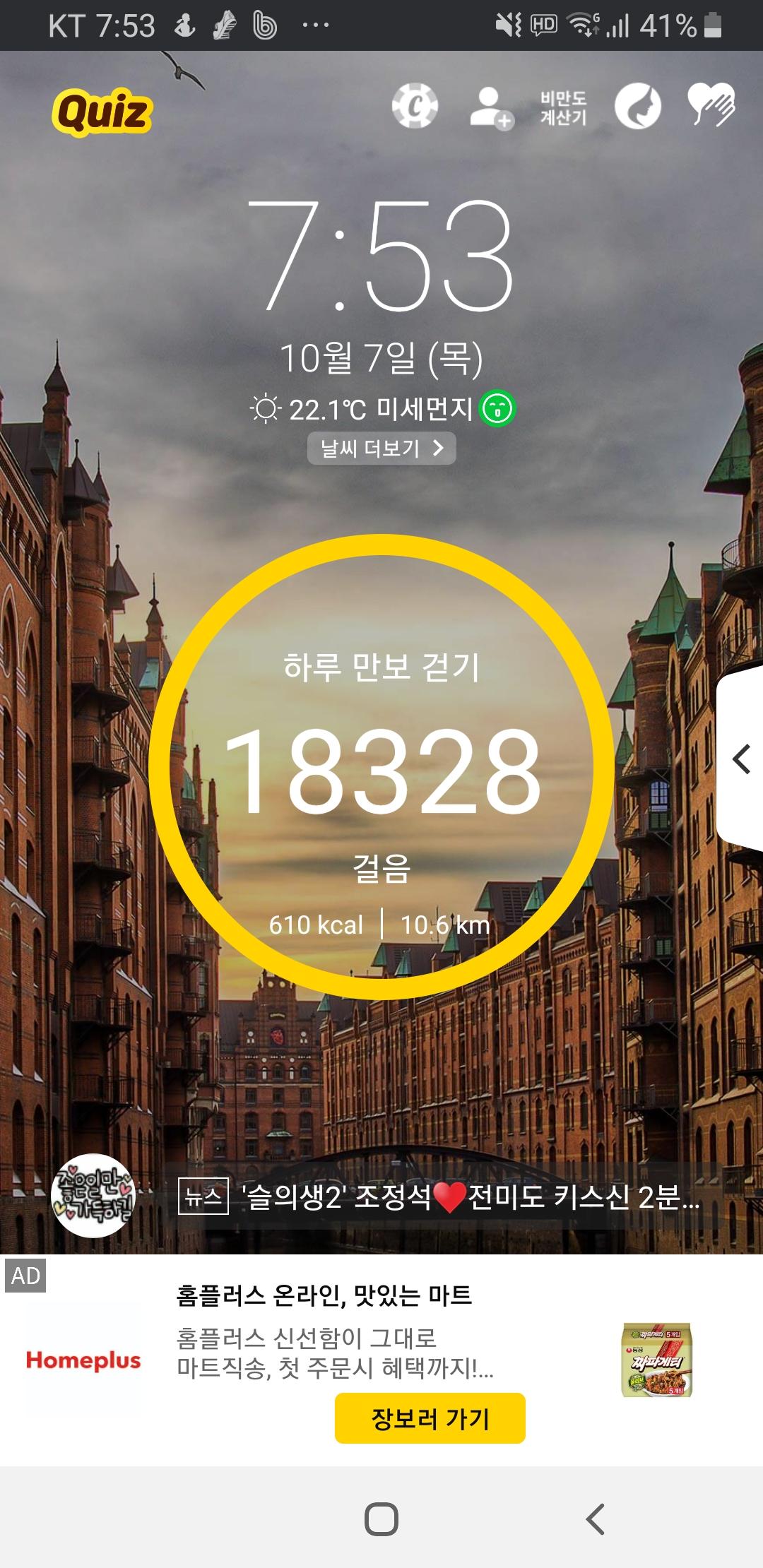Tap the round sticker badge beside the news

tap(93, 1196)
